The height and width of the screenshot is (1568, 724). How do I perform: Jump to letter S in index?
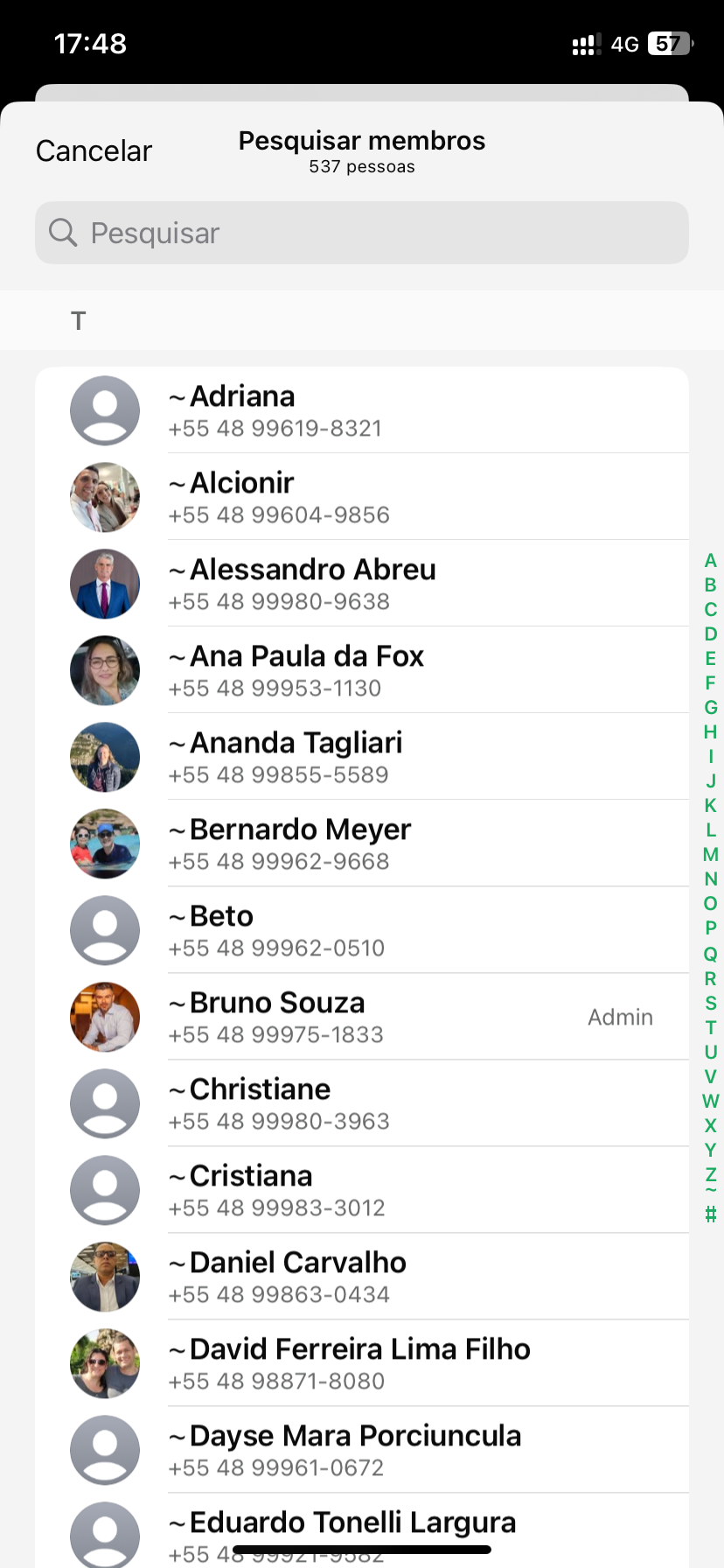point(710,1003)
